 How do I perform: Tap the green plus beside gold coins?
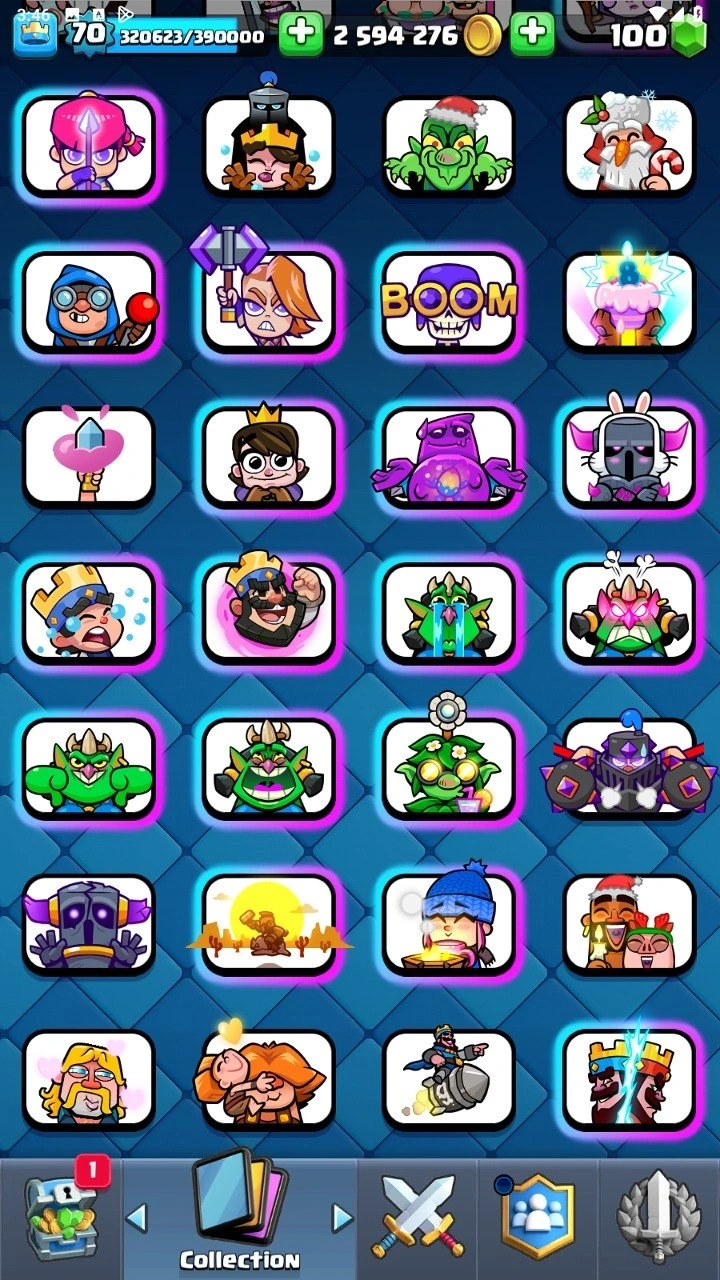coord(533,35)
